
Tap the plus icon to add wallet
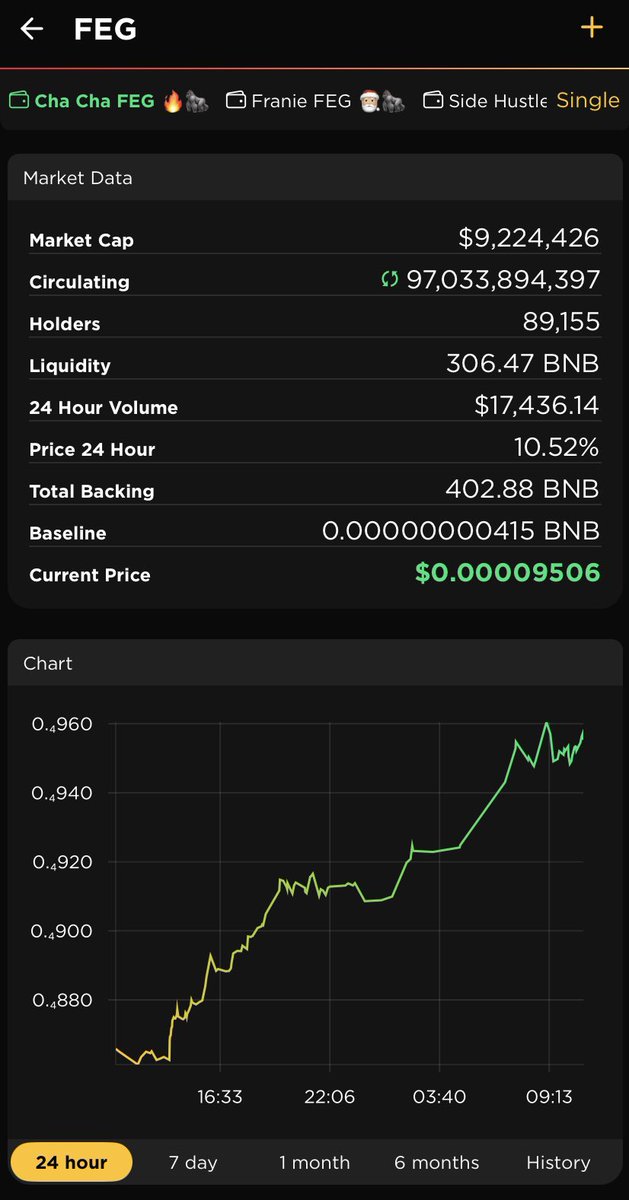tap(592, 27)
